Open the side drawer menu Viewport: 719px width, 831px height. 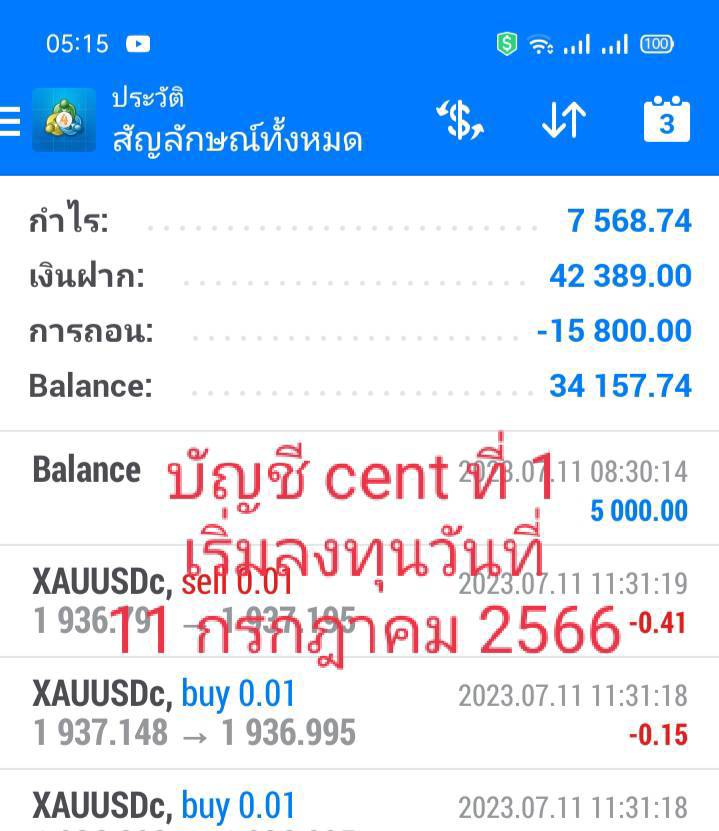coord(10,121)
